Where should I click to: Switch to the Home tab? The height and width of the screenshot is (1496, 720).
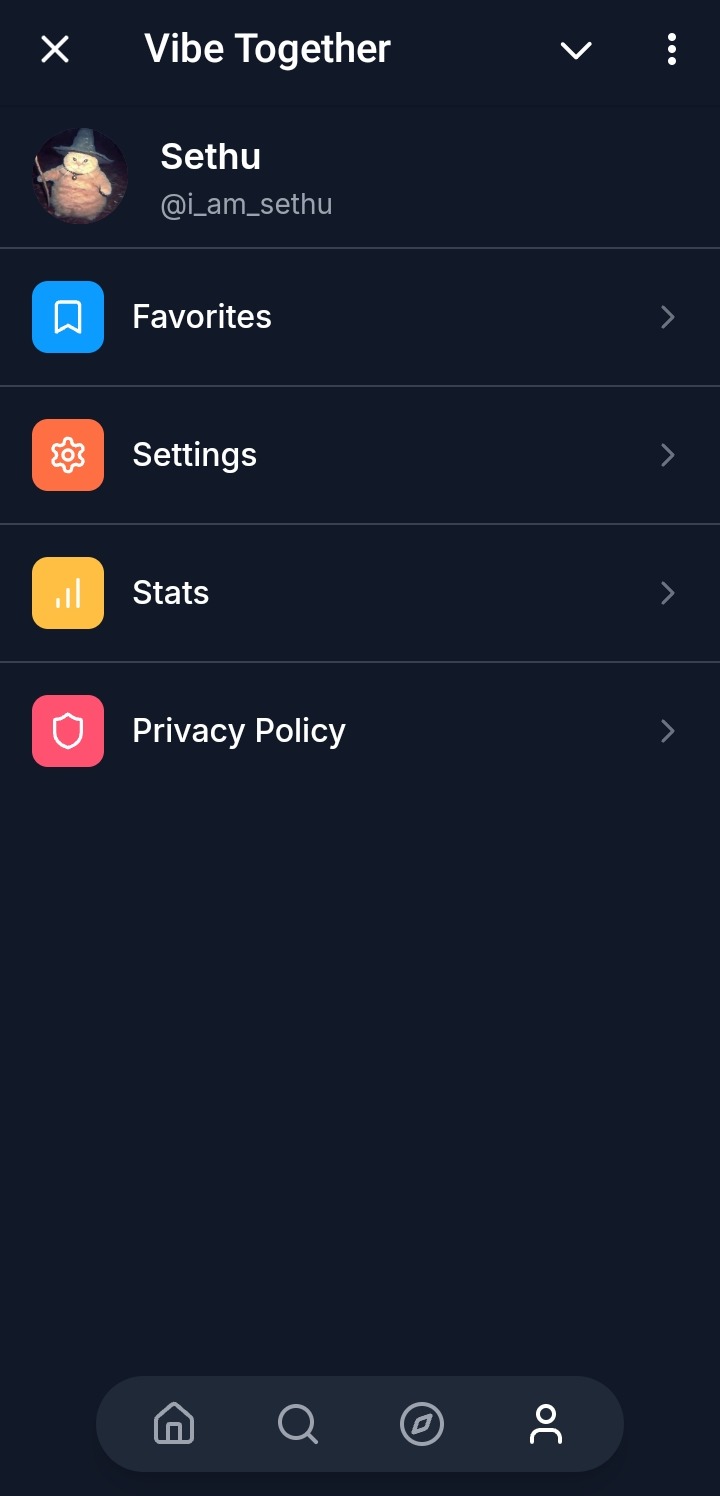174,1424
